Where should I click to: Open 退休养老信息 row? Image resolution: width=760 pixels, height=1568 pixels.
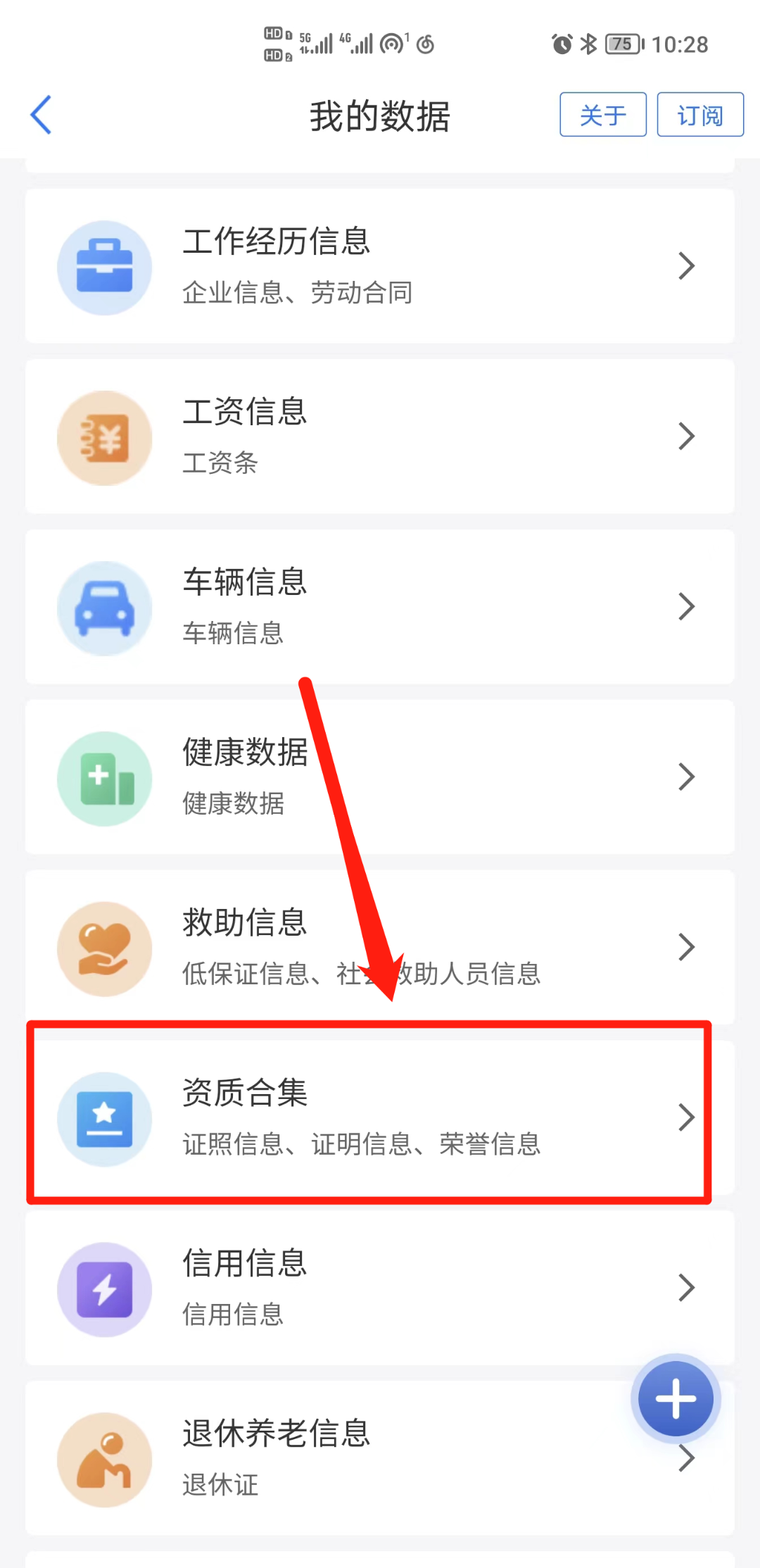tap(352, 1459)
